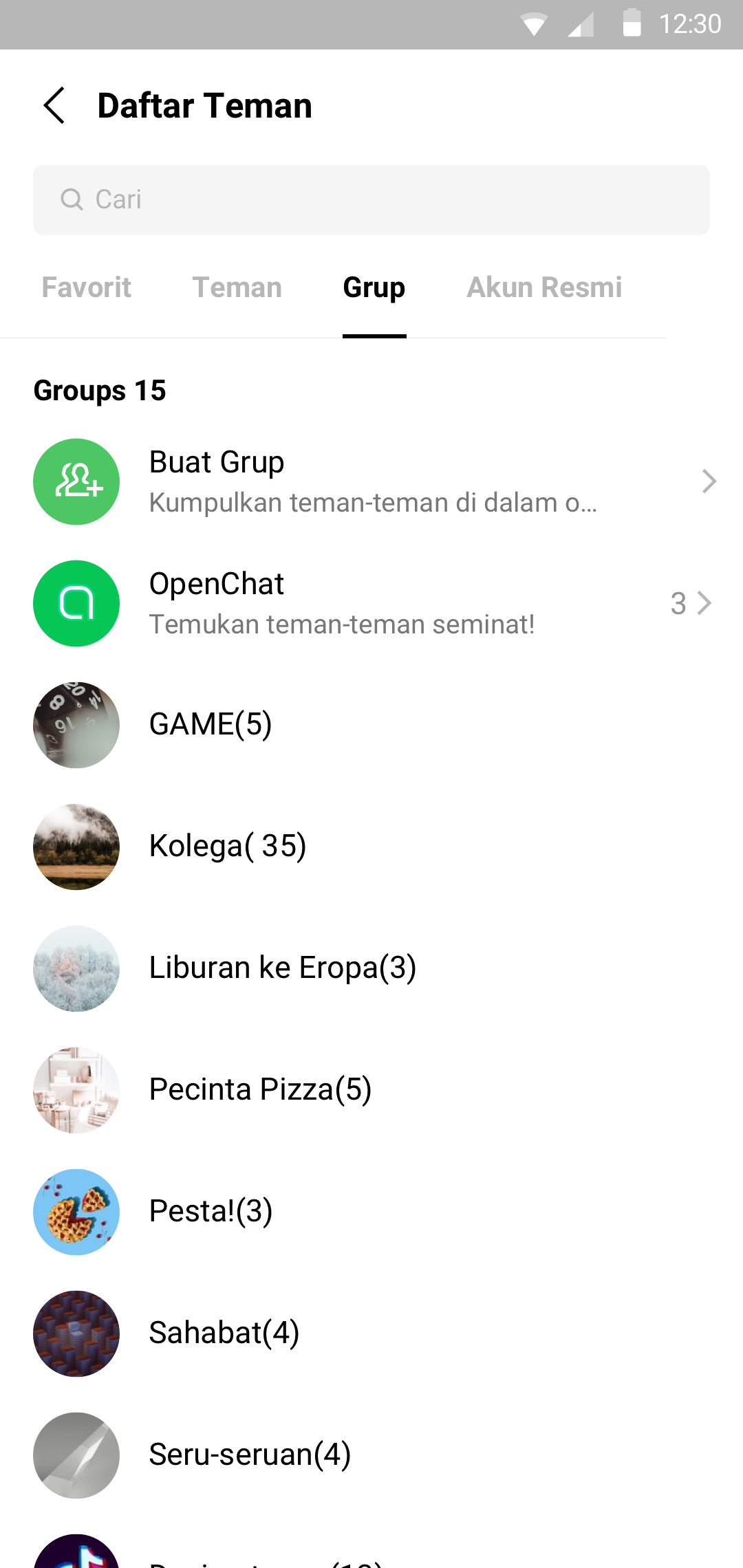Go back from Daftar Teman

(x=54, y=106)
